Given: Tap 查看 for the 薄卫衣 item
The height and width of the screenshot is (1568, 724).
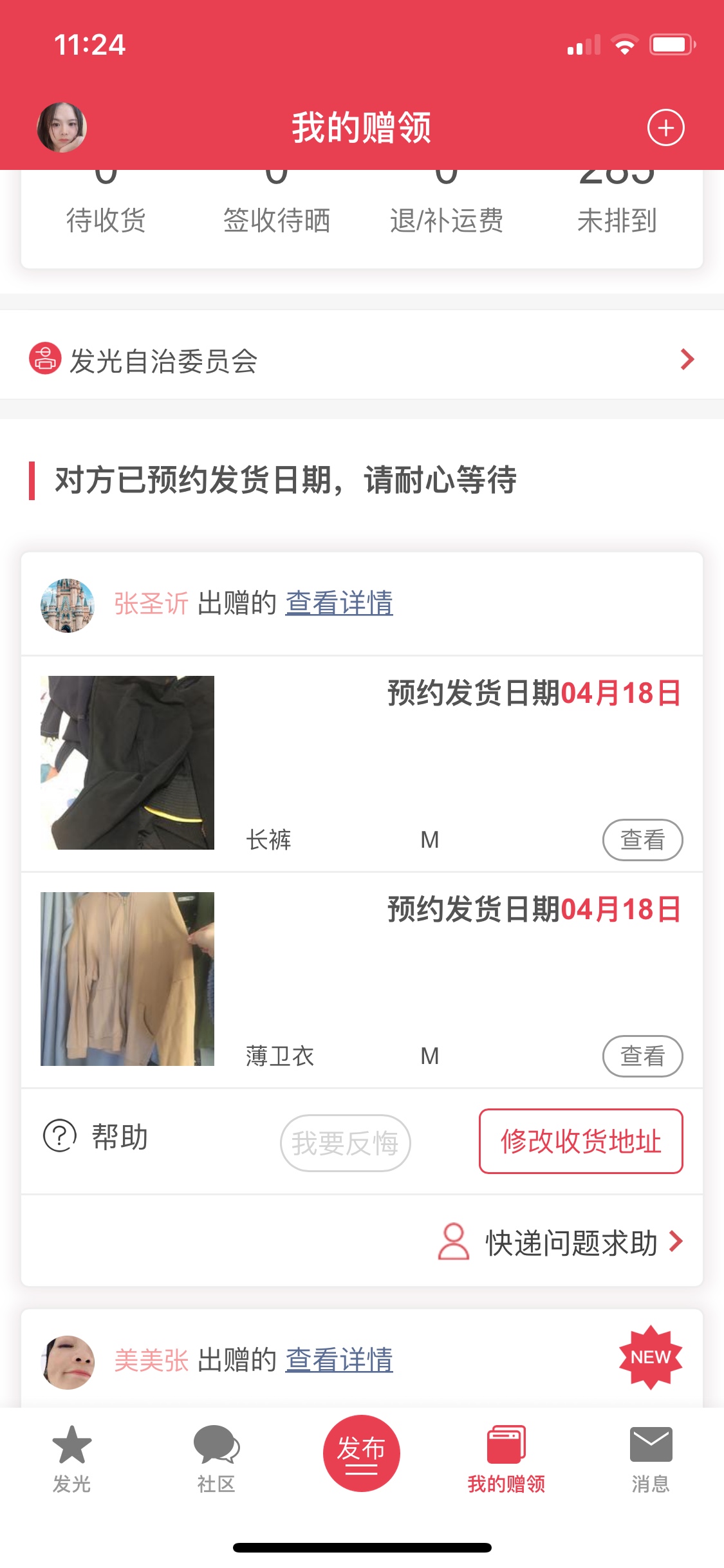Looking at the screenshot, I should tap(642, 1056).
